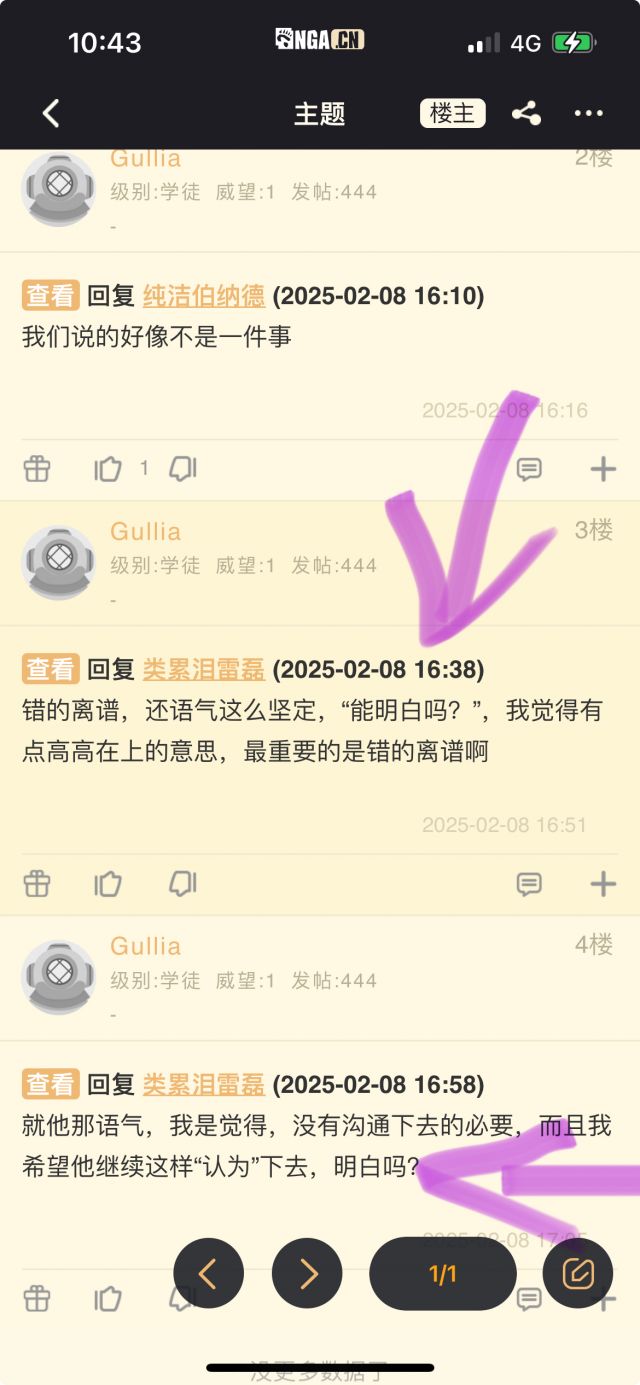The height and width of the screenshot is (1385, 640).
Task: Comment on the 2楼 post
Action: (x=529, y=468)
